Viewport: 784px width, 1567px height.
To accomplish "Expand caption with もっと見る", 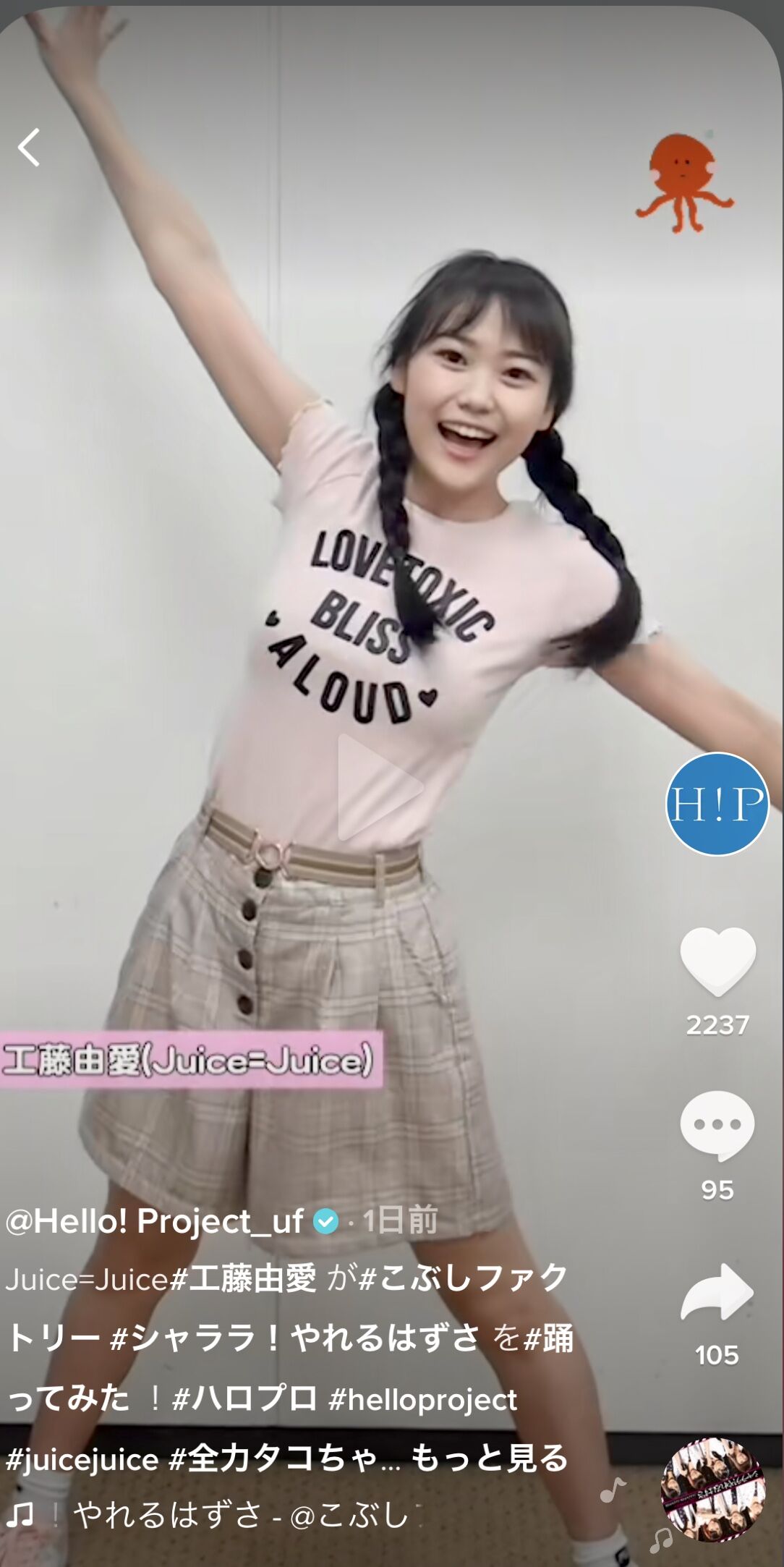I will pos(489,1458).
